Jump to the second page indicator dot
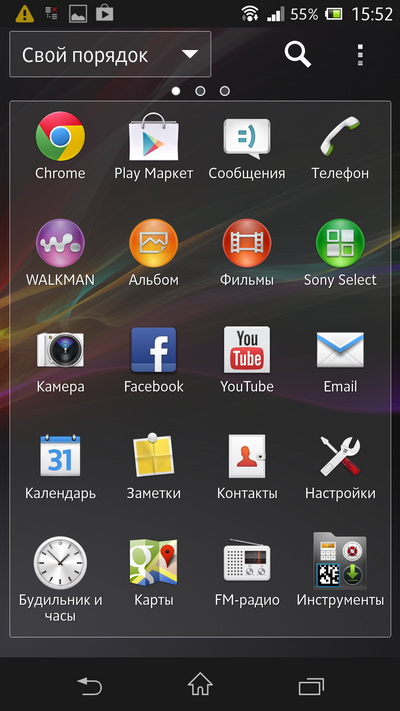This screenshot has width=400, height=711. click(x=200, y=91)
